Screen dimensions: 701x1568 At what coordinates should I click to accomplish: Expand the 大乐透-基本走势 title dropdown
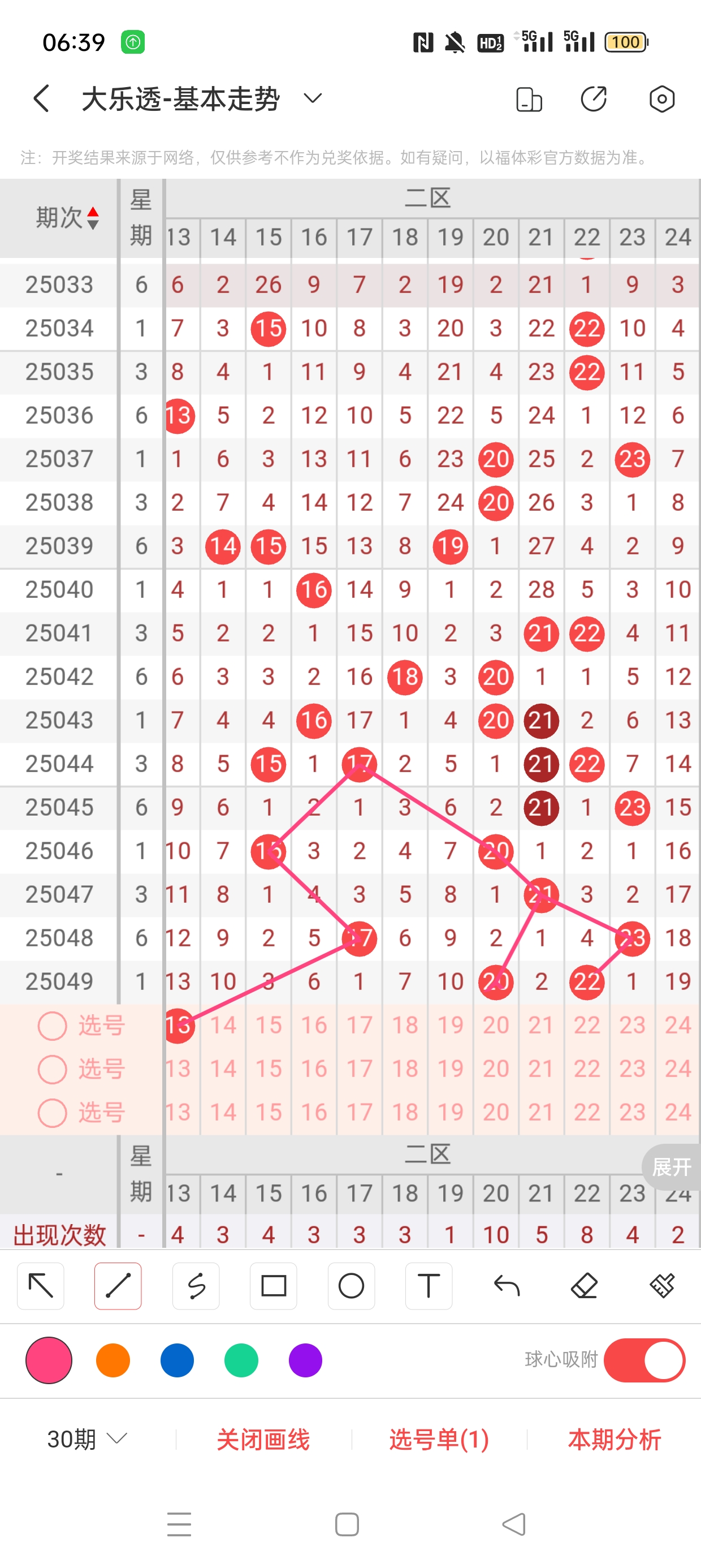pos(312,98)
